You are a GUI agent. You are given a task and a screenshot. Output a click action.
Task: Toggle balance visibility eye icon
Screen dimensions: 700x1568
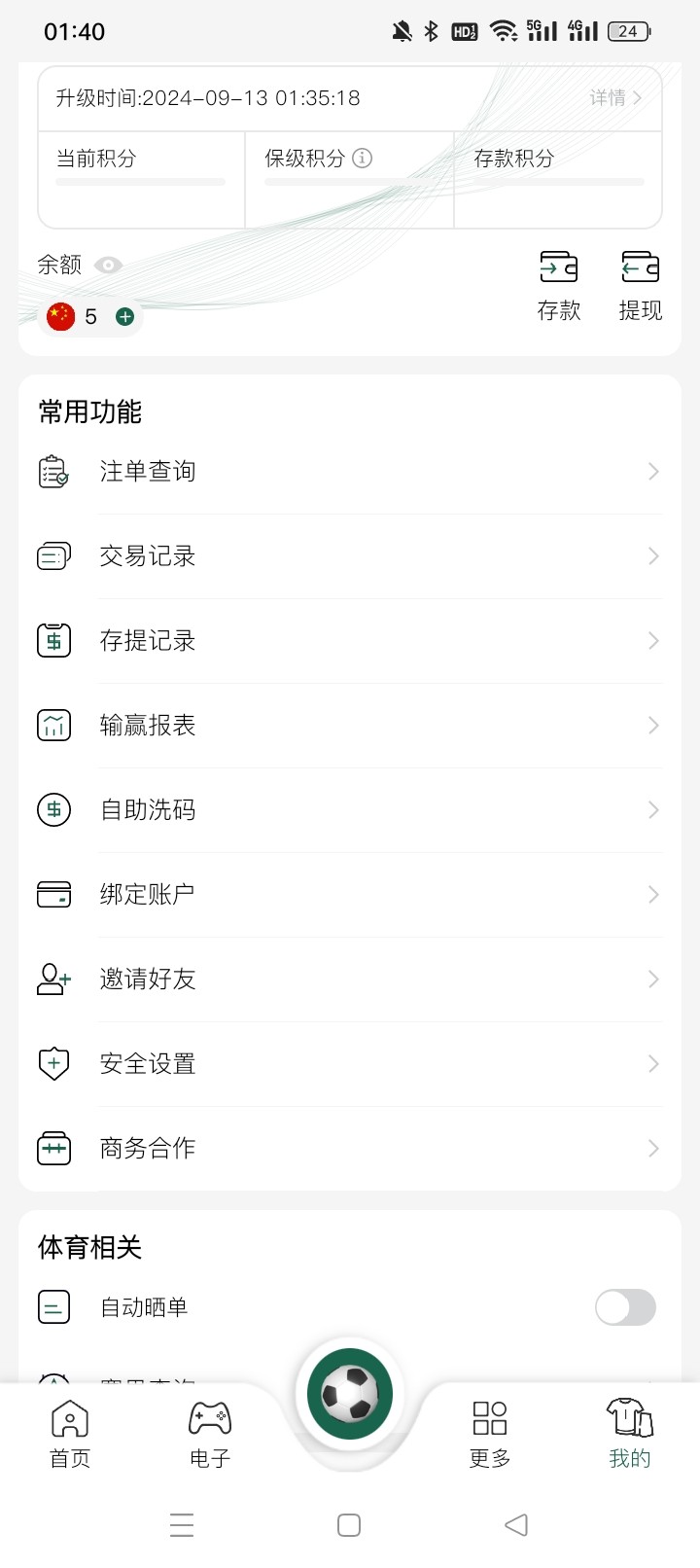108,265
